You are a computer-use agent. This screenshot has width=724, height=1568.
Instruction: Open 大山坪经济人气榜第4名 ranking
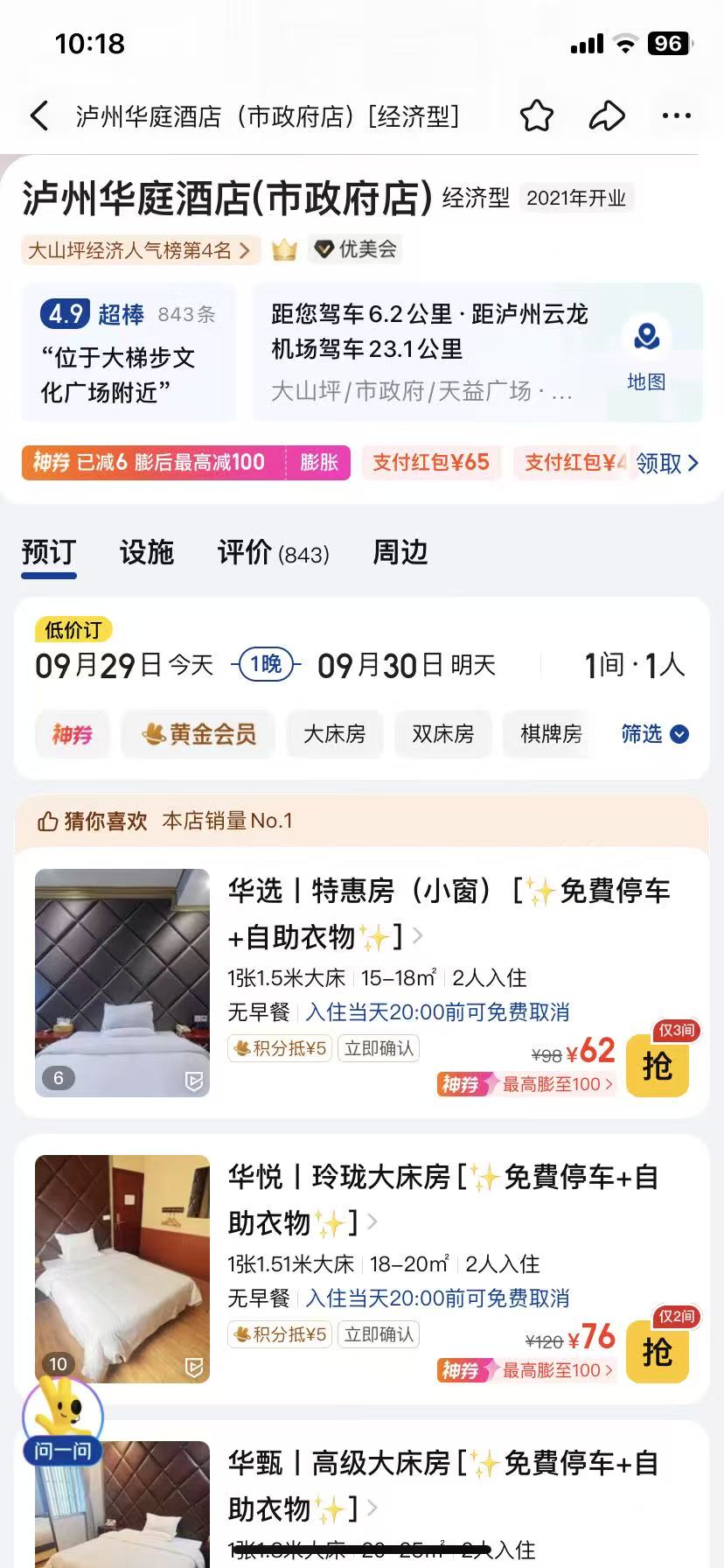coord(140,250)
